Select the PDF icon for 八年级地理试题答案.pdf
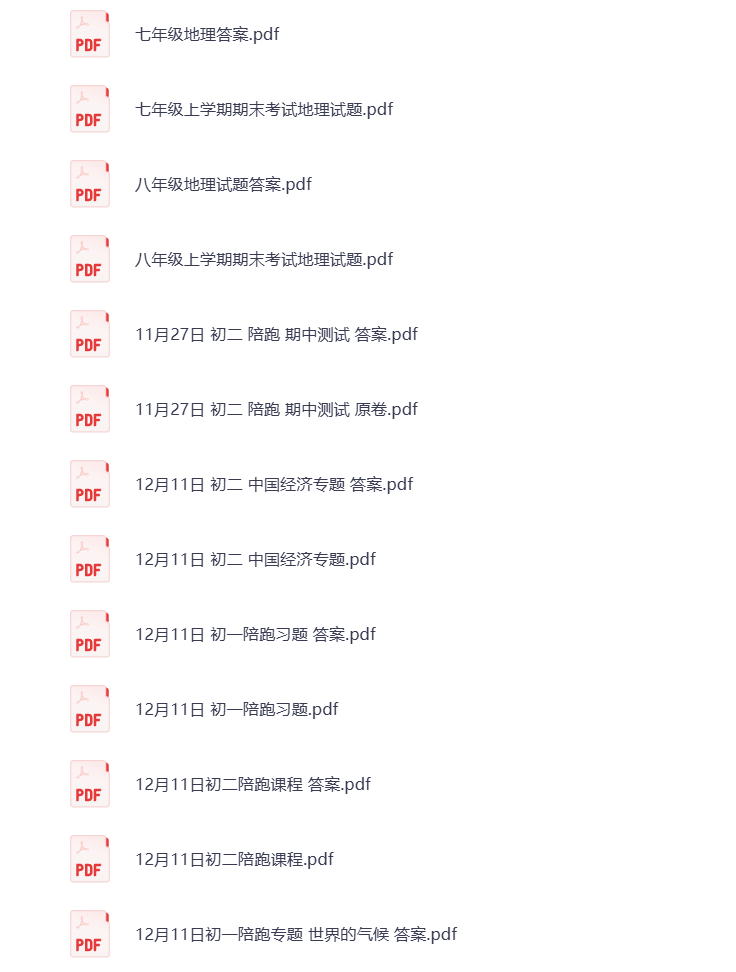 (89, 184)
